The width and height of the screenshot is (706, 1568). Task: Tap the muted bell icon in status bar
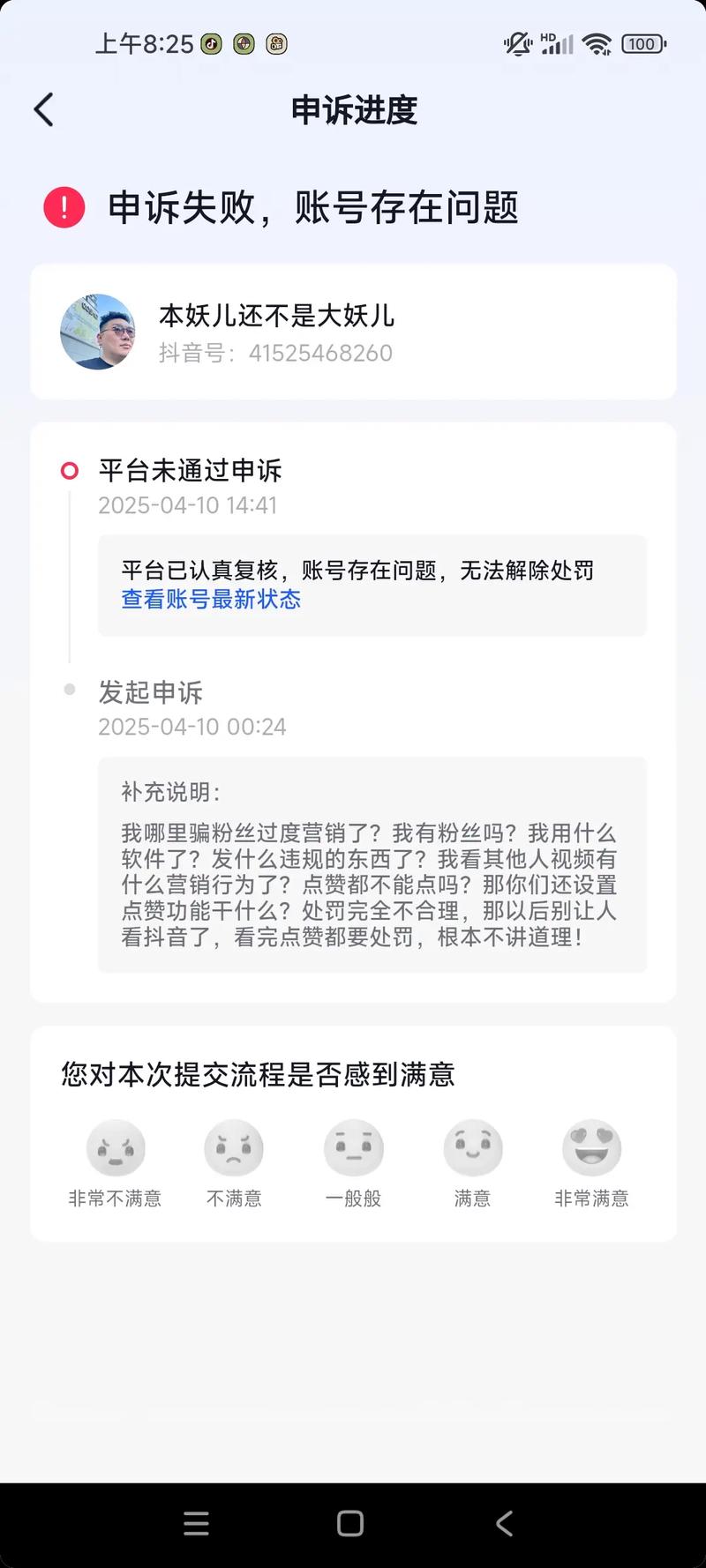point(516,43)
